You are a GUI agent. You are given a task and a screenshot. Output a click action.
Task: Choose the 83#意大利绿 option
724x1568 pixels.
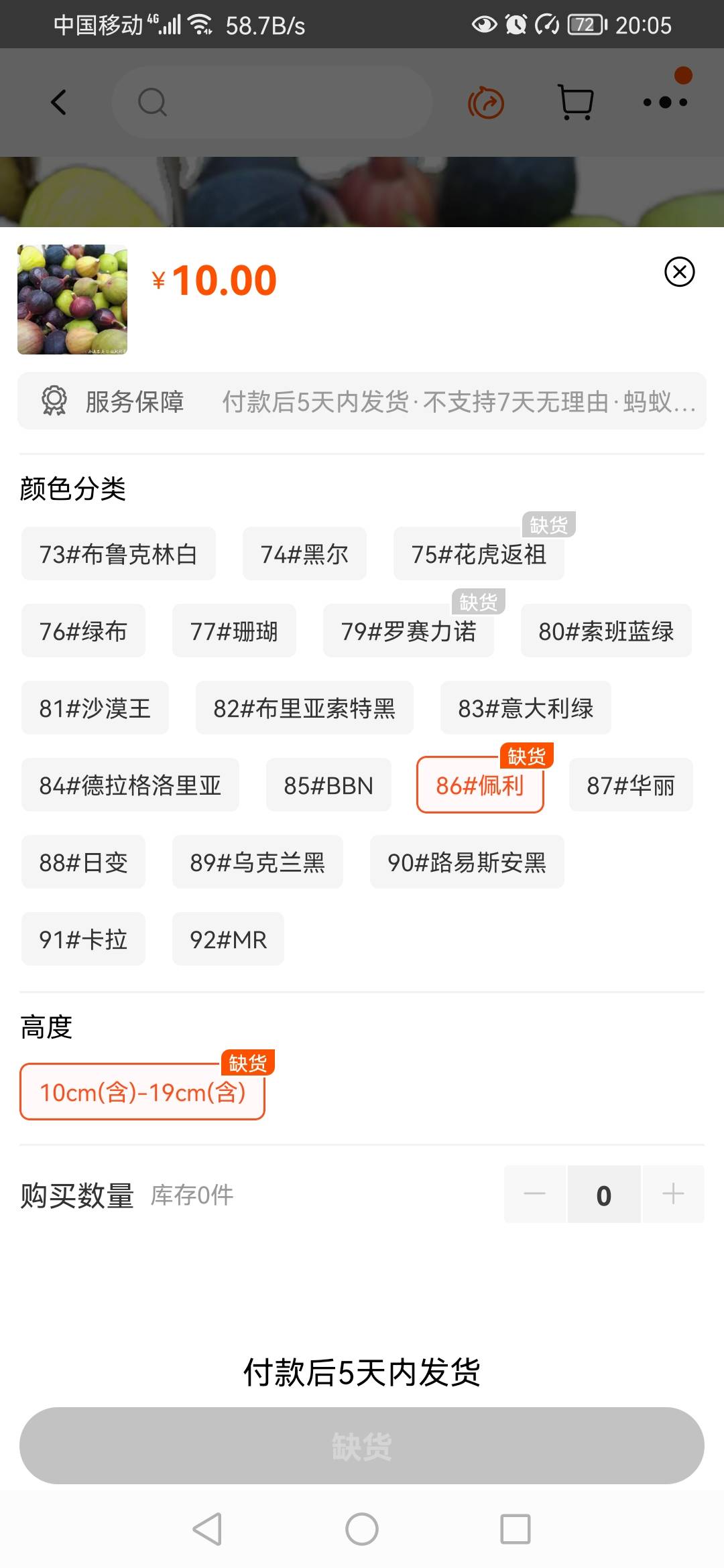[x=526, y=708]
